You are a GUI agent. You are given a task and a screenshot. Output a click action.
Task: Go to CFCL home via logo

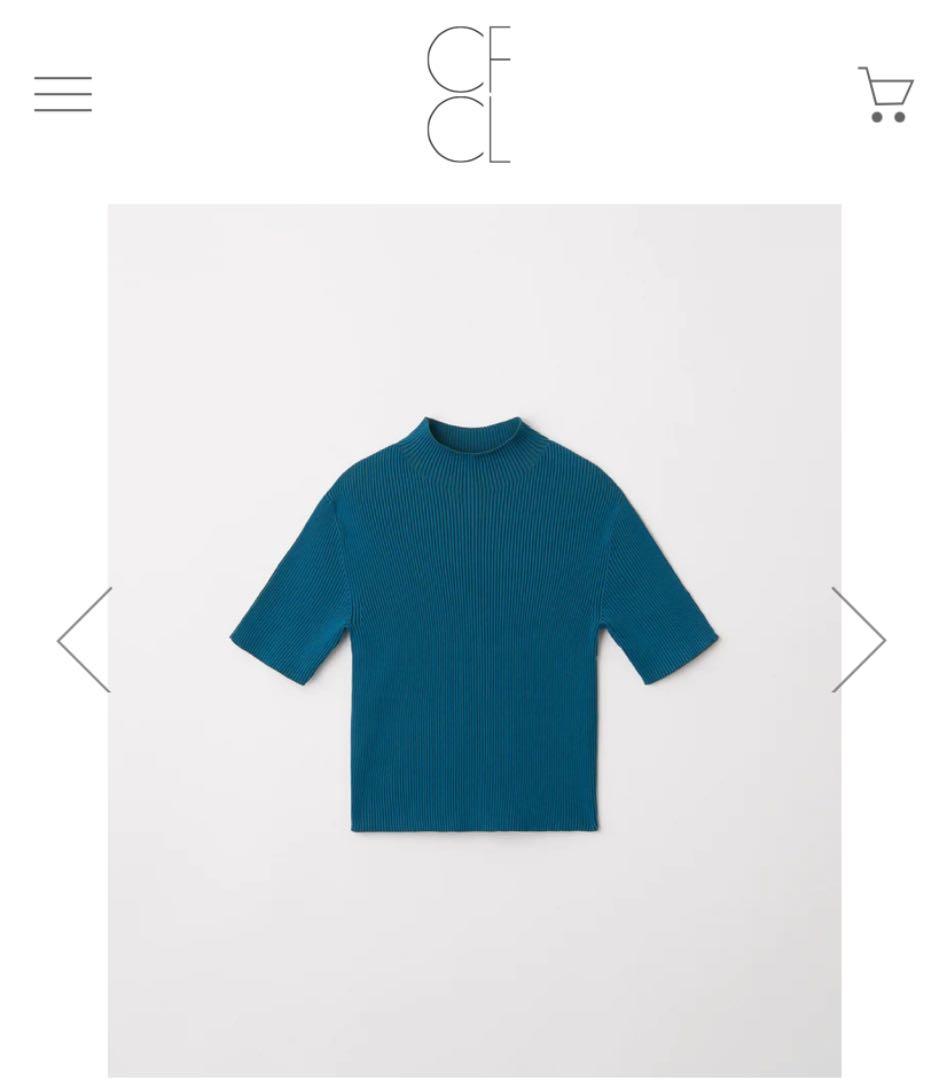tap(469, 95)
